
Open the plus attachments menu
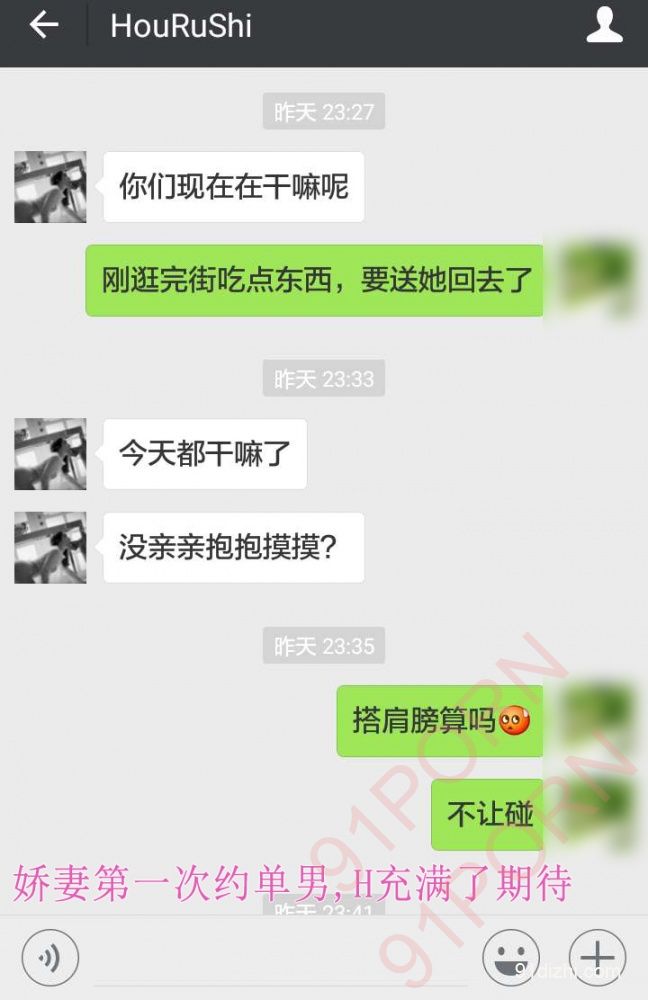pos(597,959)
